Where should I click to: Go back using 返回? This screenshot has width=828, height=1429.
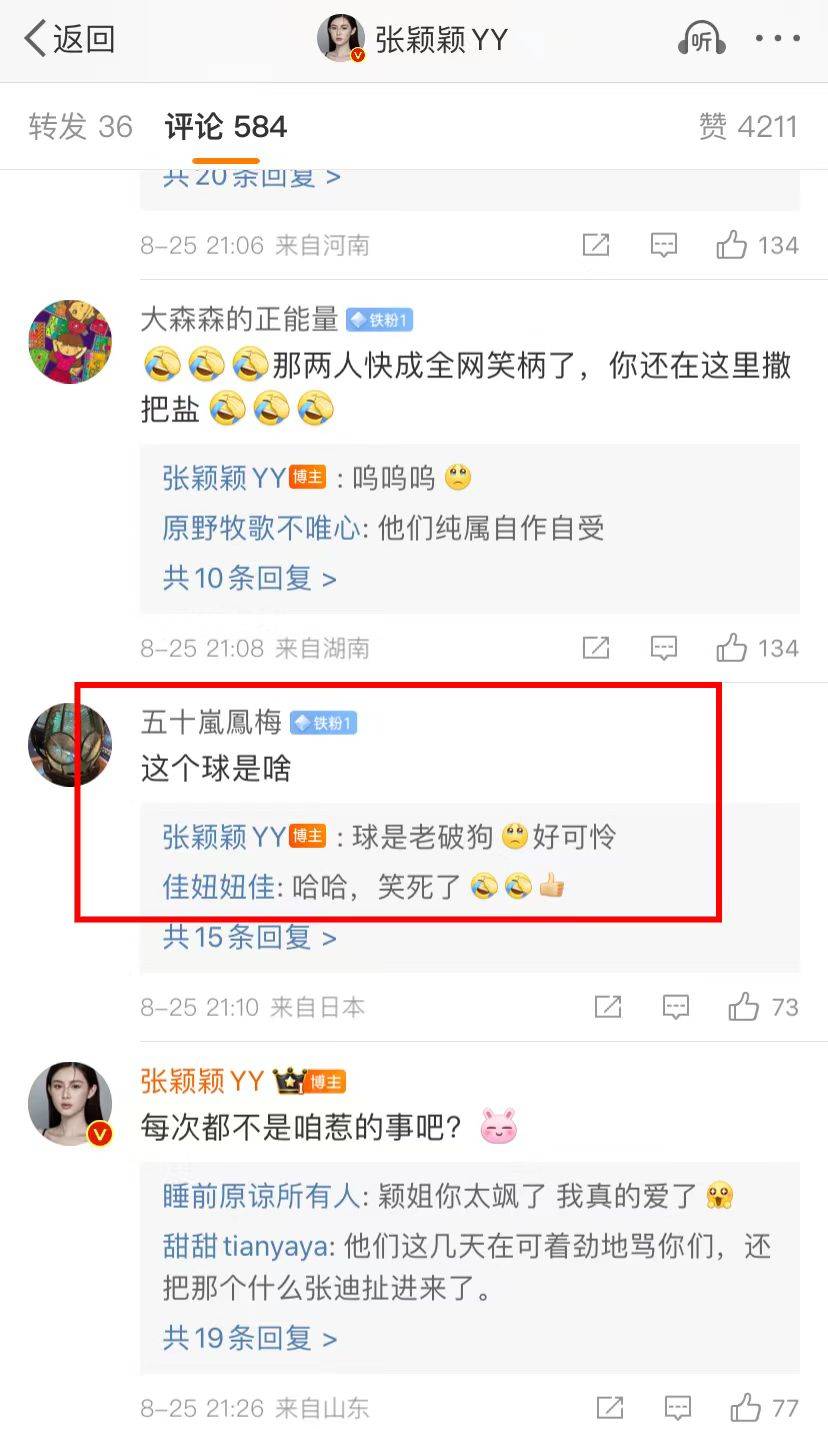point(70,40)
